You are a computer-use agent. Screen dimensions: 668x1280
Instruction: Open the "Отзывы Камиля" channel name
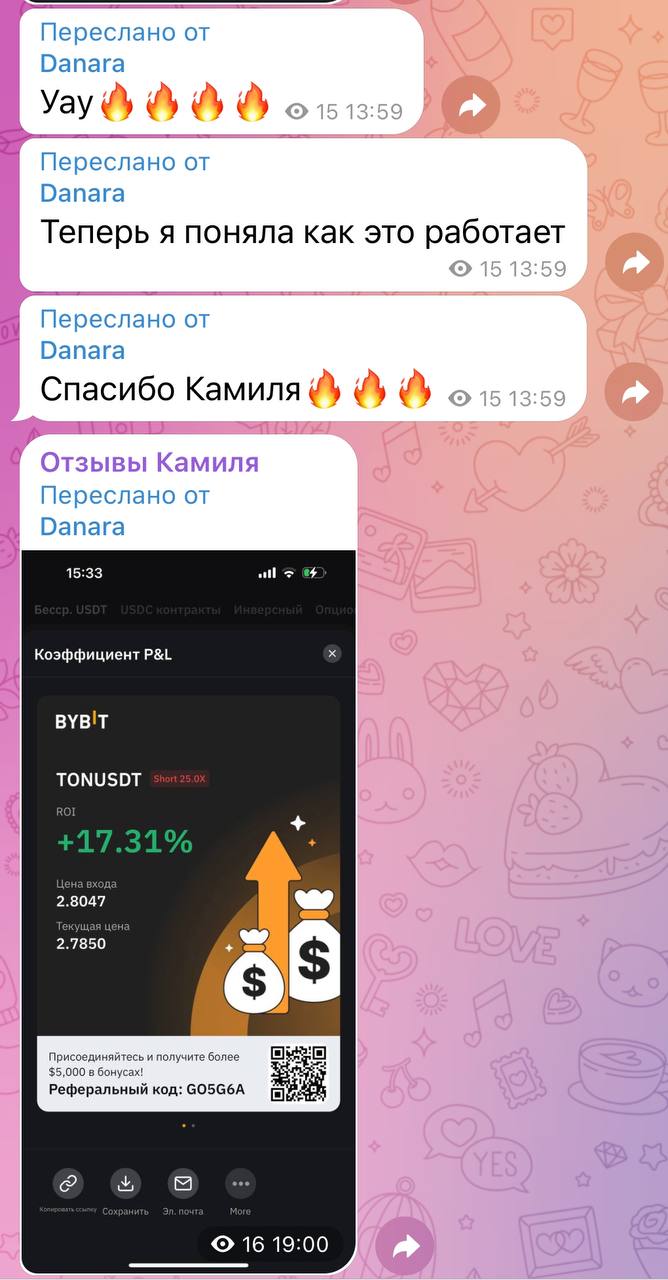149,463
